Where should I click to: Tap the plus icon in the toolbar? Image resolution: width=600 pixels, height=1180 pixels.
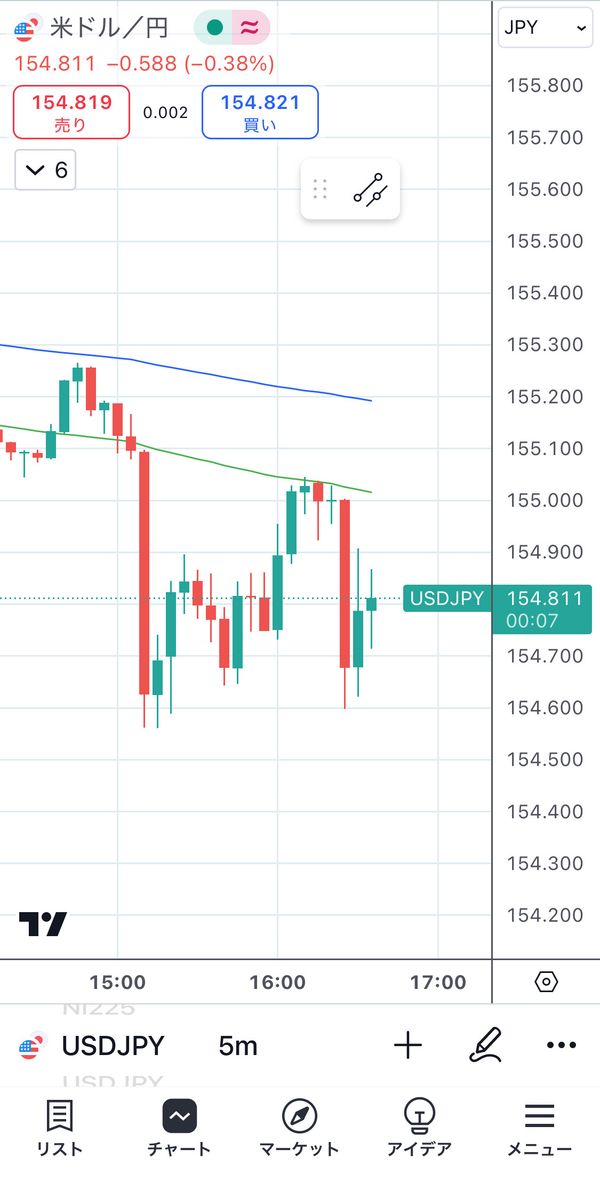(x=408, y=1045)
